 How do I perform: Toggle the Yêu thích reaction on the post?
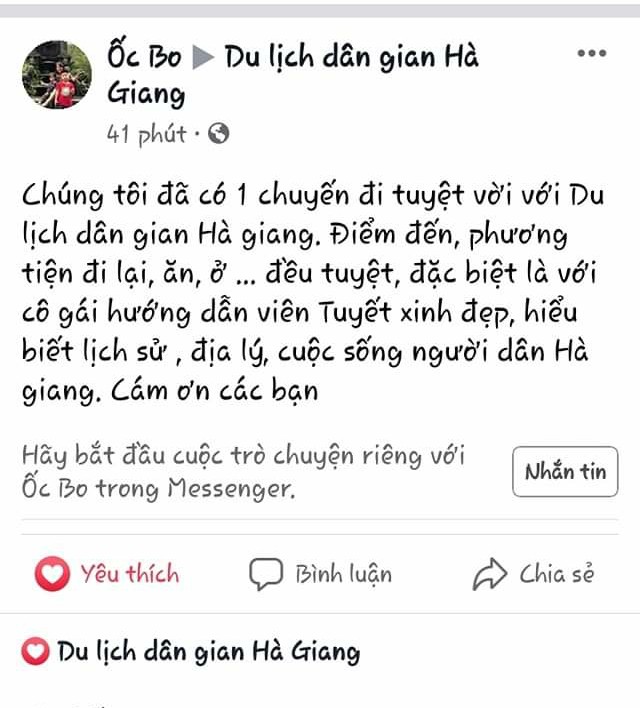pos(108,574)
